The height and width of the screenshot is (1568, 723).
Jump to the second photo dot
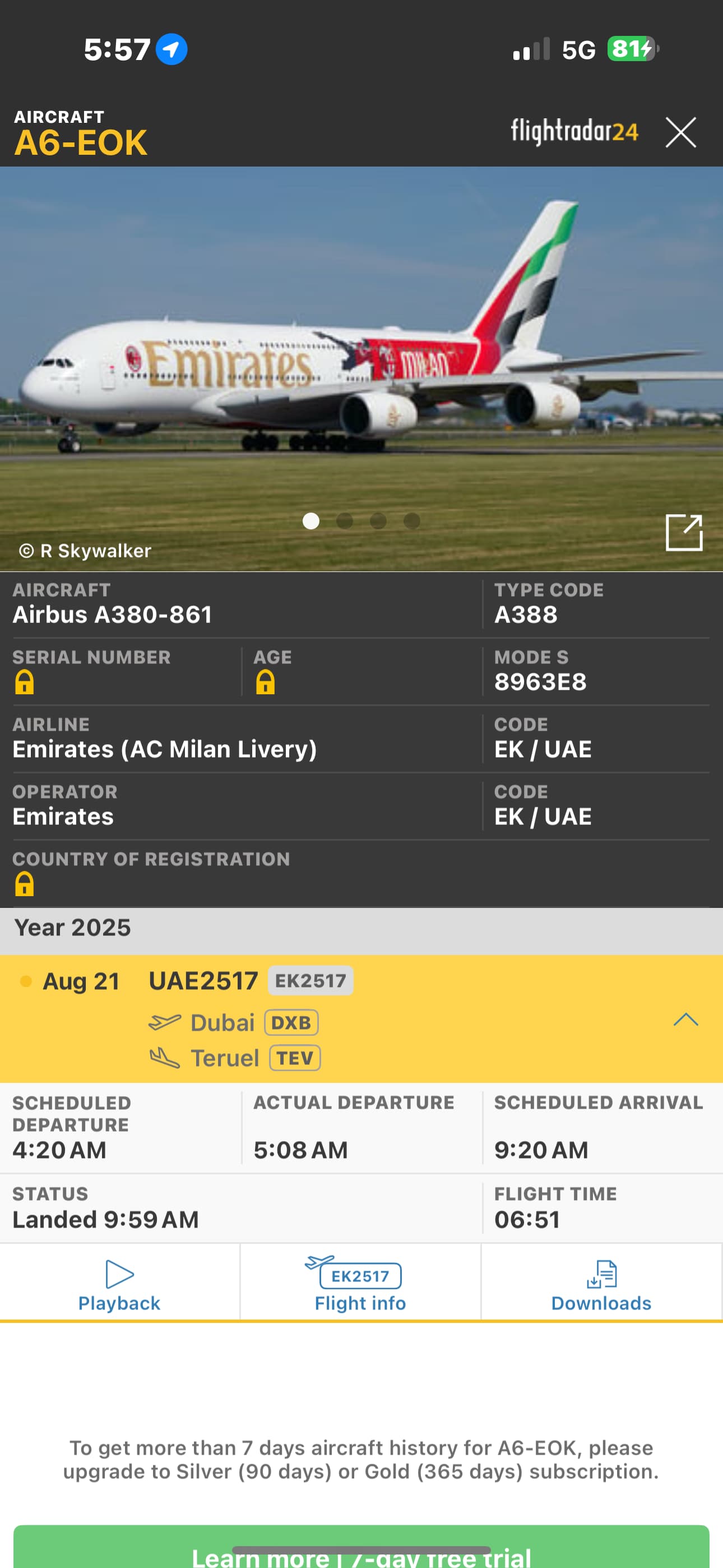[345, 521]
